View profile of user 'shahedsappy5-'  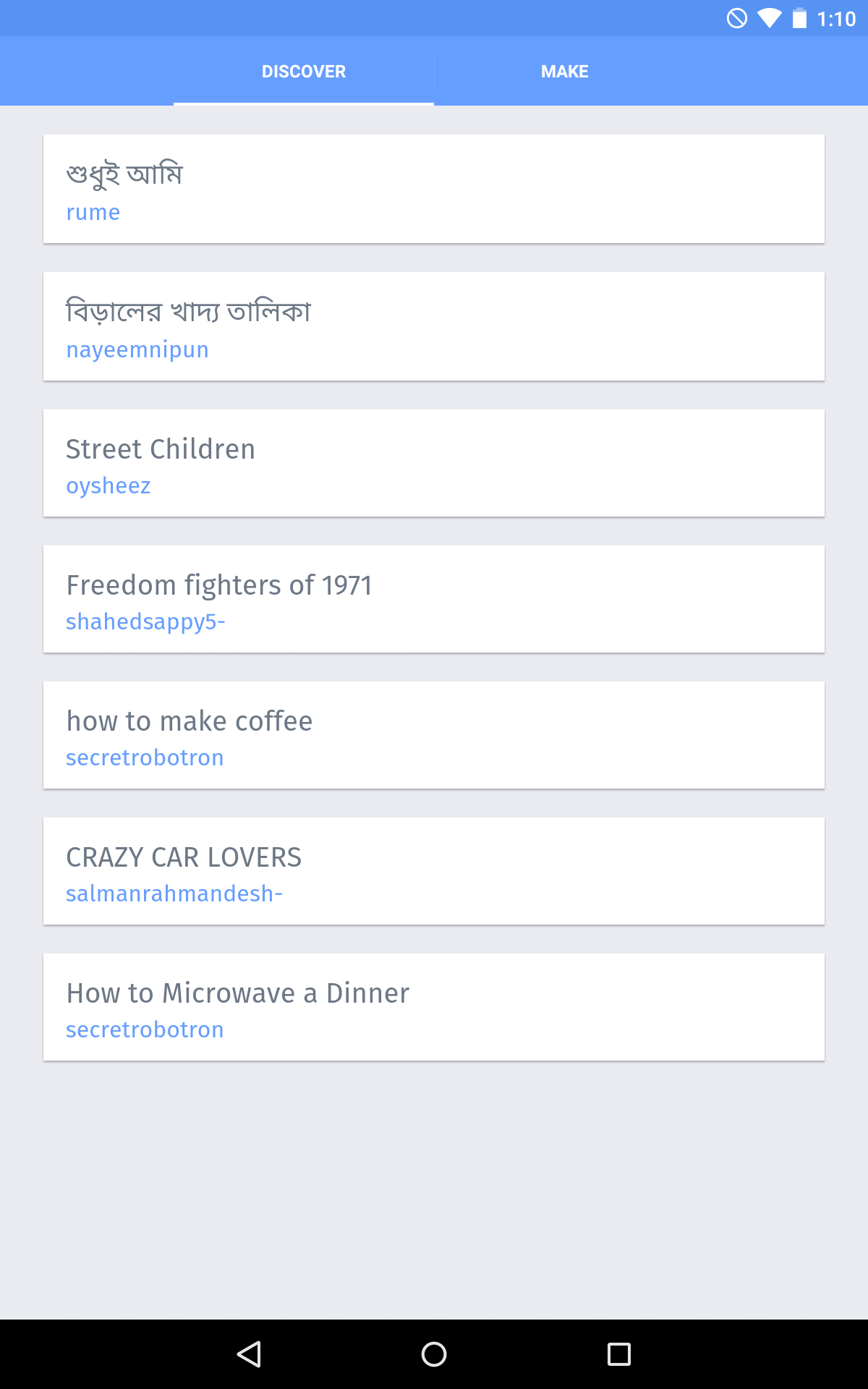click(146, 621)
